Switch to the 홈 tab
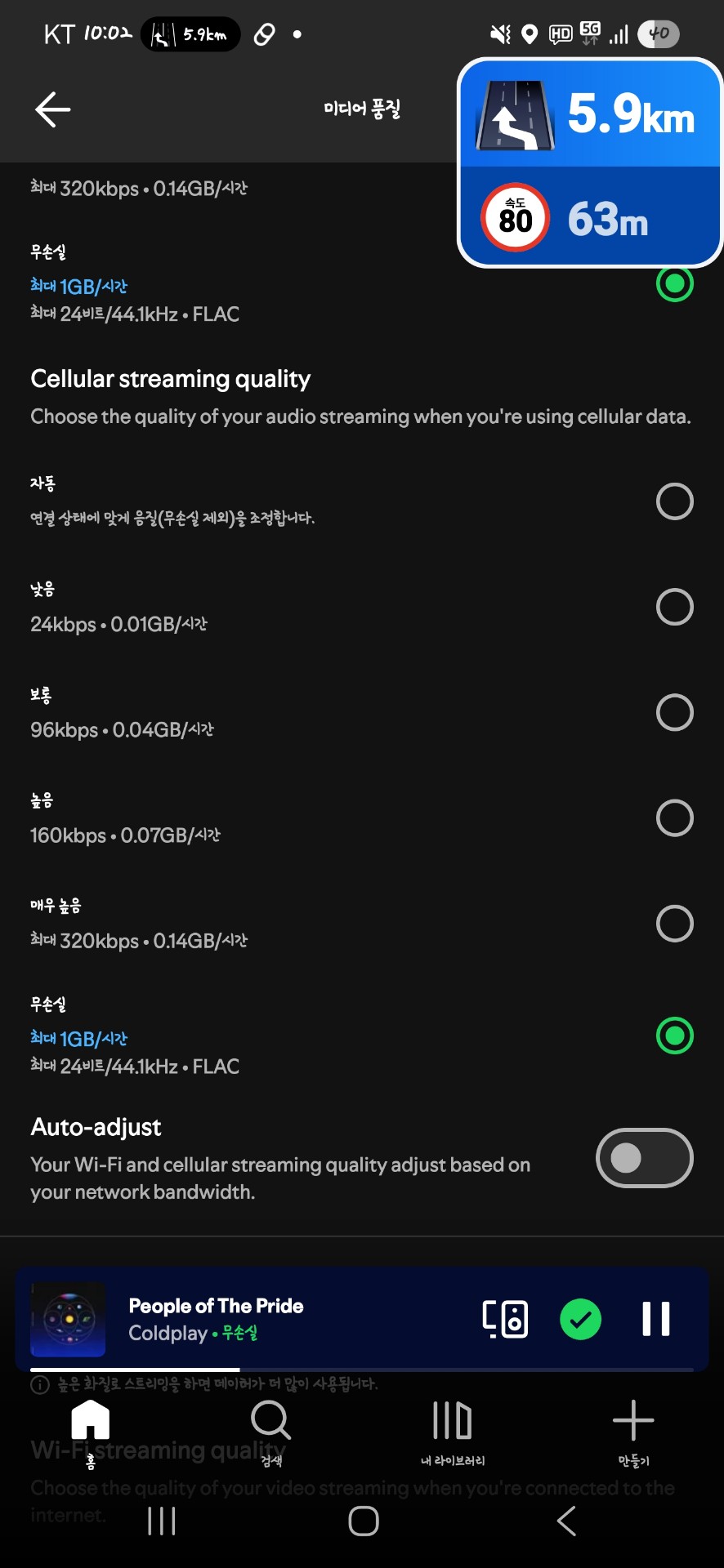This screenshot has height=1568, width=724. pyautogui.click(x=91, y=1429)
